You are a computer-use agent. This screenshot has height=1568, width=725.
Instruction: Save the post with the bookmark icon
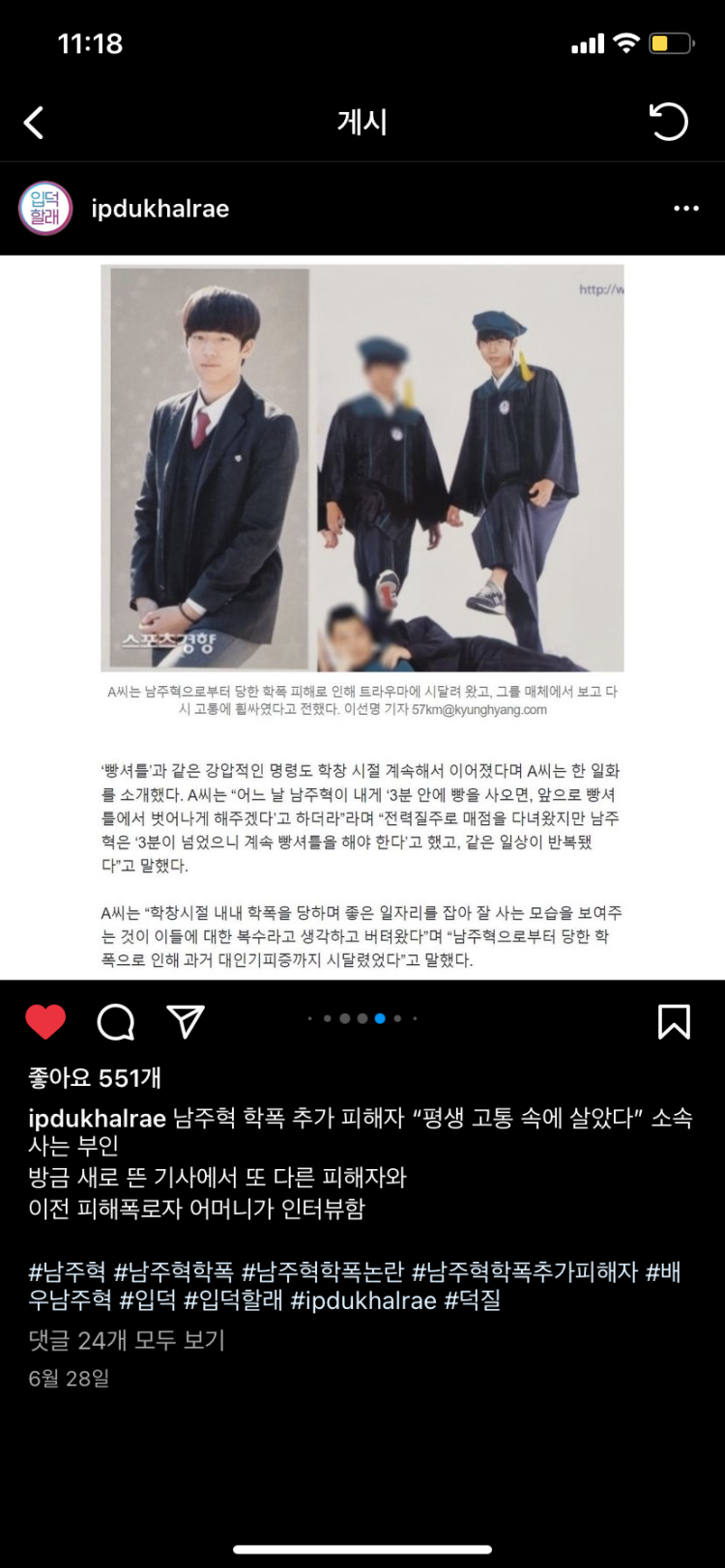pos(674,1021)
